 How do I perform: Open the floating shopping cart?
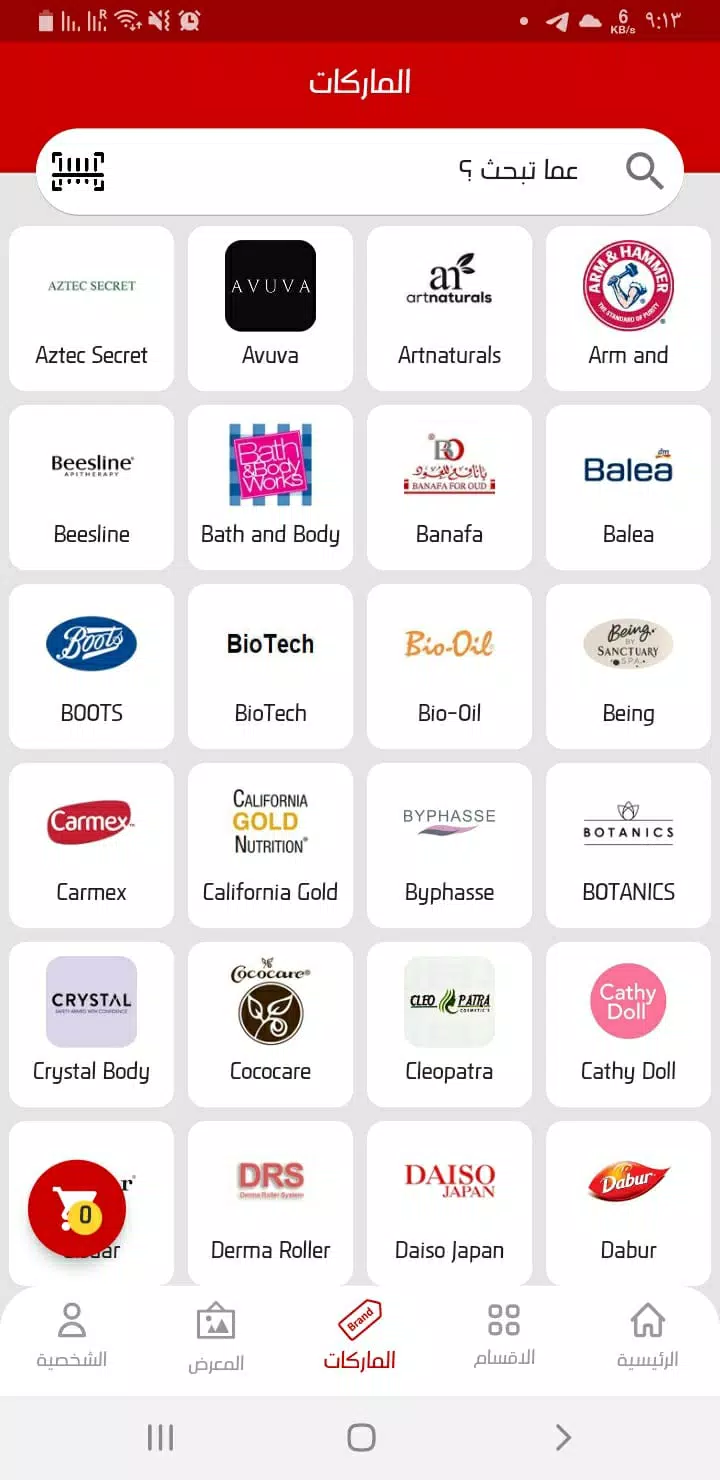point(77,1210)
